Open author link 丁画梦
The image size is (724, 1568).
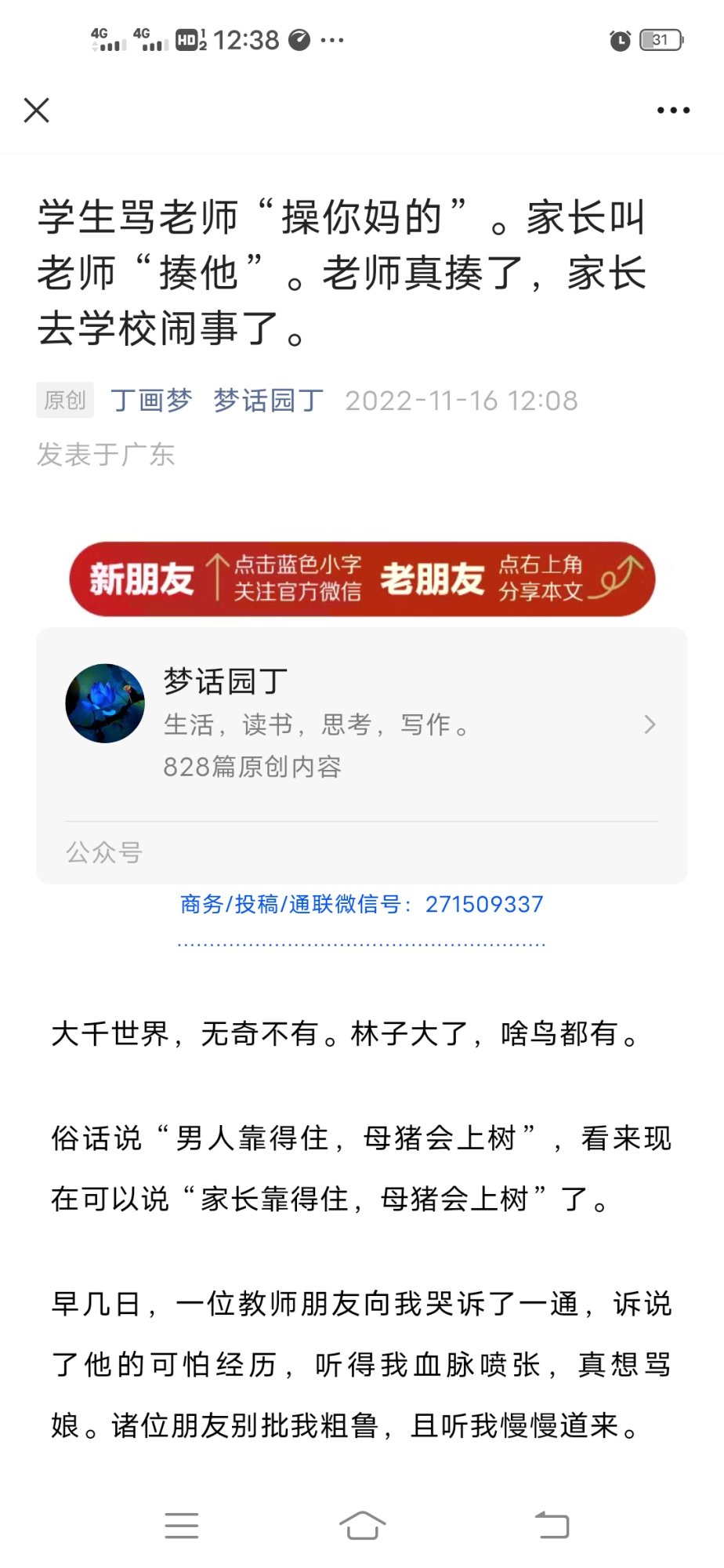click(x=151, y=401)
